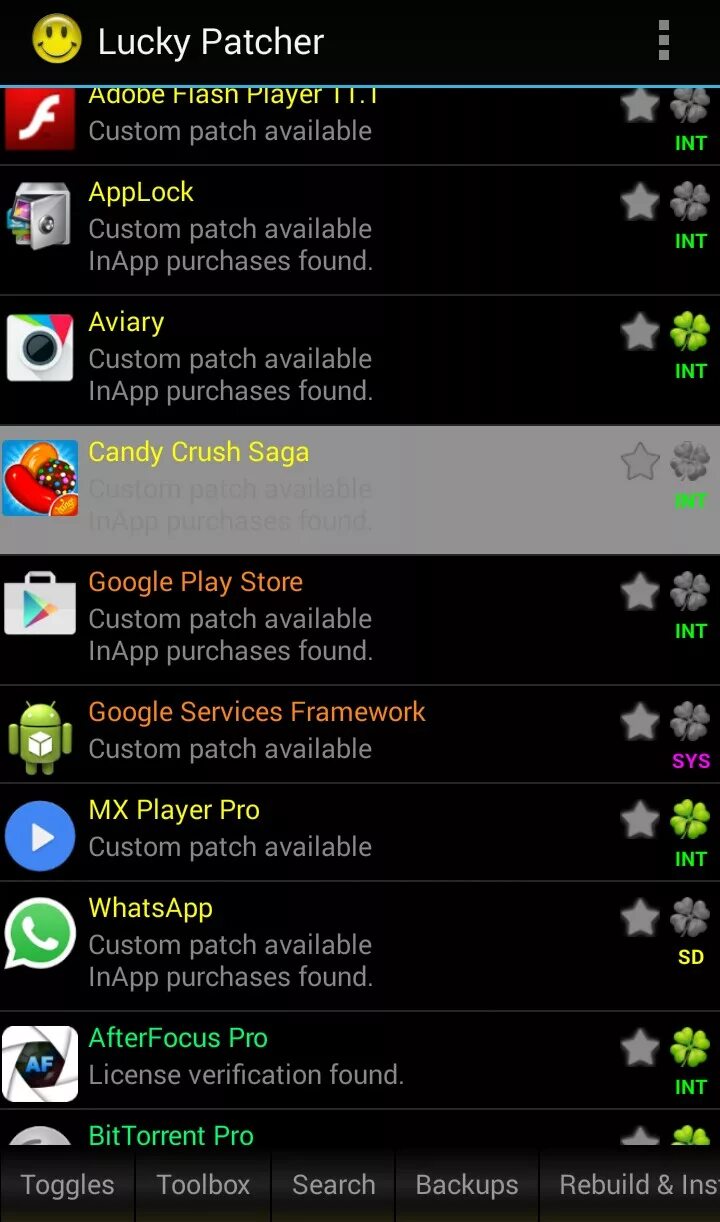The height and width of the screenshot is (1222, 720).
Task: Star the WhatsApp app
Action: [x=640, y=917]
